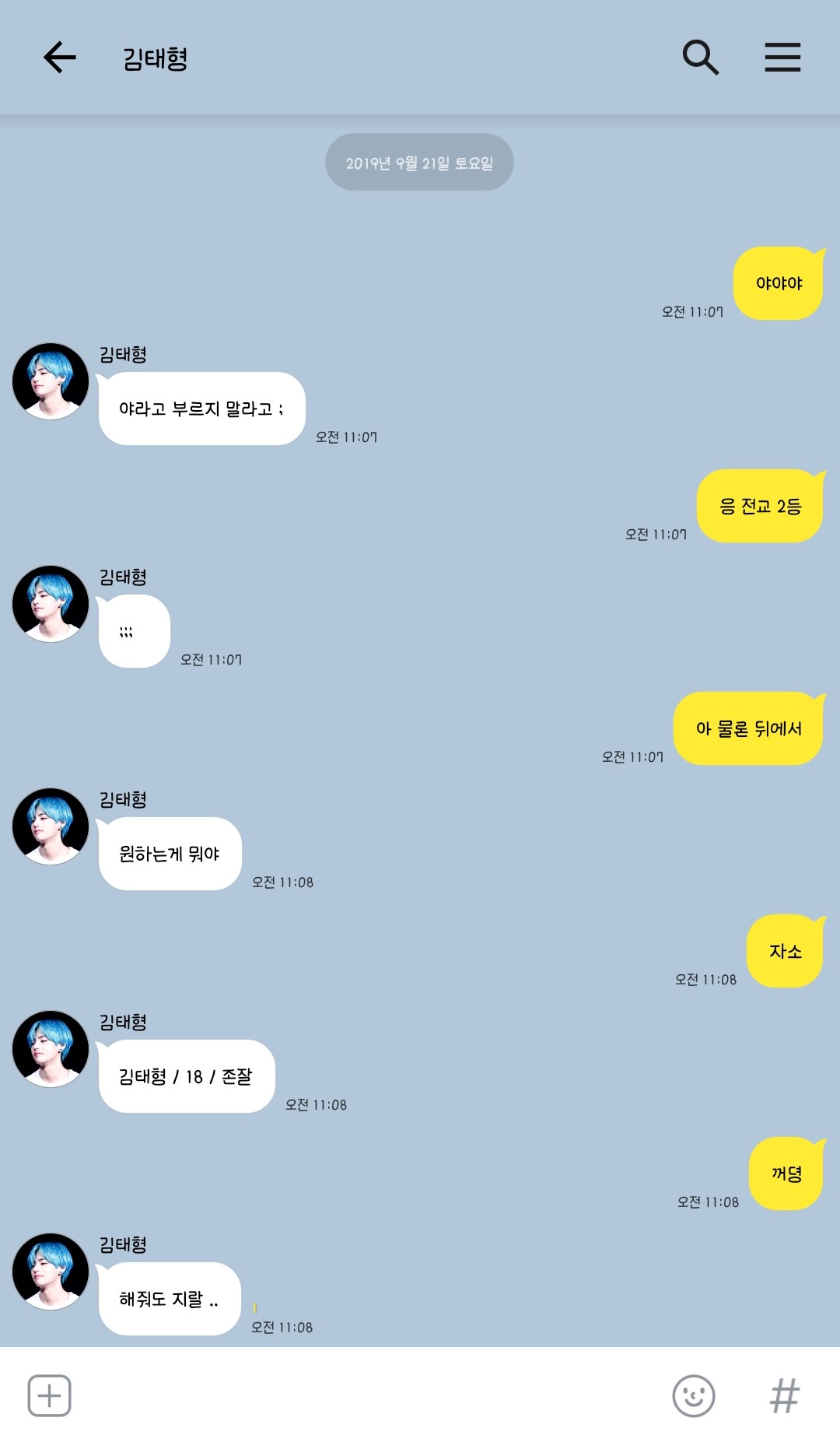The image size is (840, 1435).
Task: Tap the hashtag search icon
Action: (784, 1395)
